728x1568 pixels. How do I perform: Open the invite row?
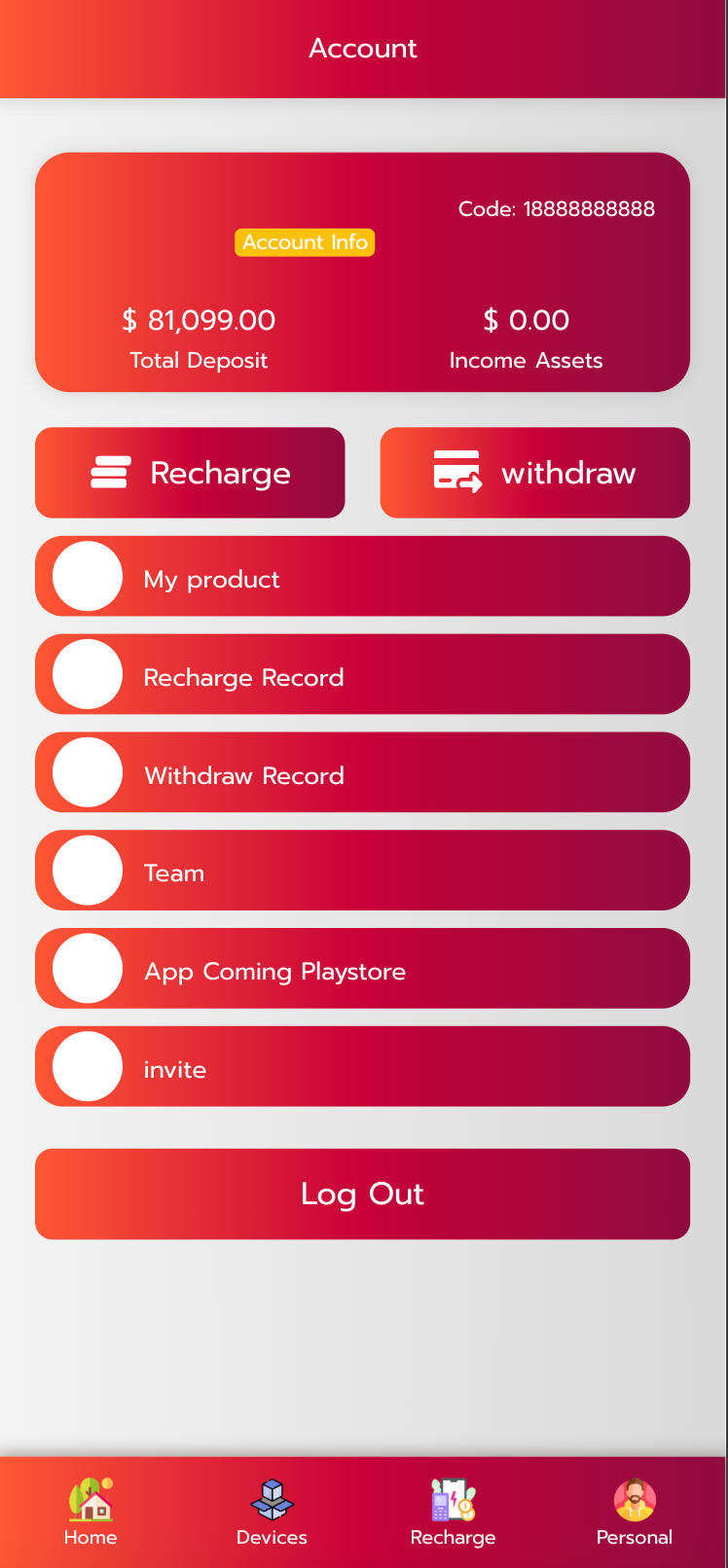click(x=362, y=1067)
